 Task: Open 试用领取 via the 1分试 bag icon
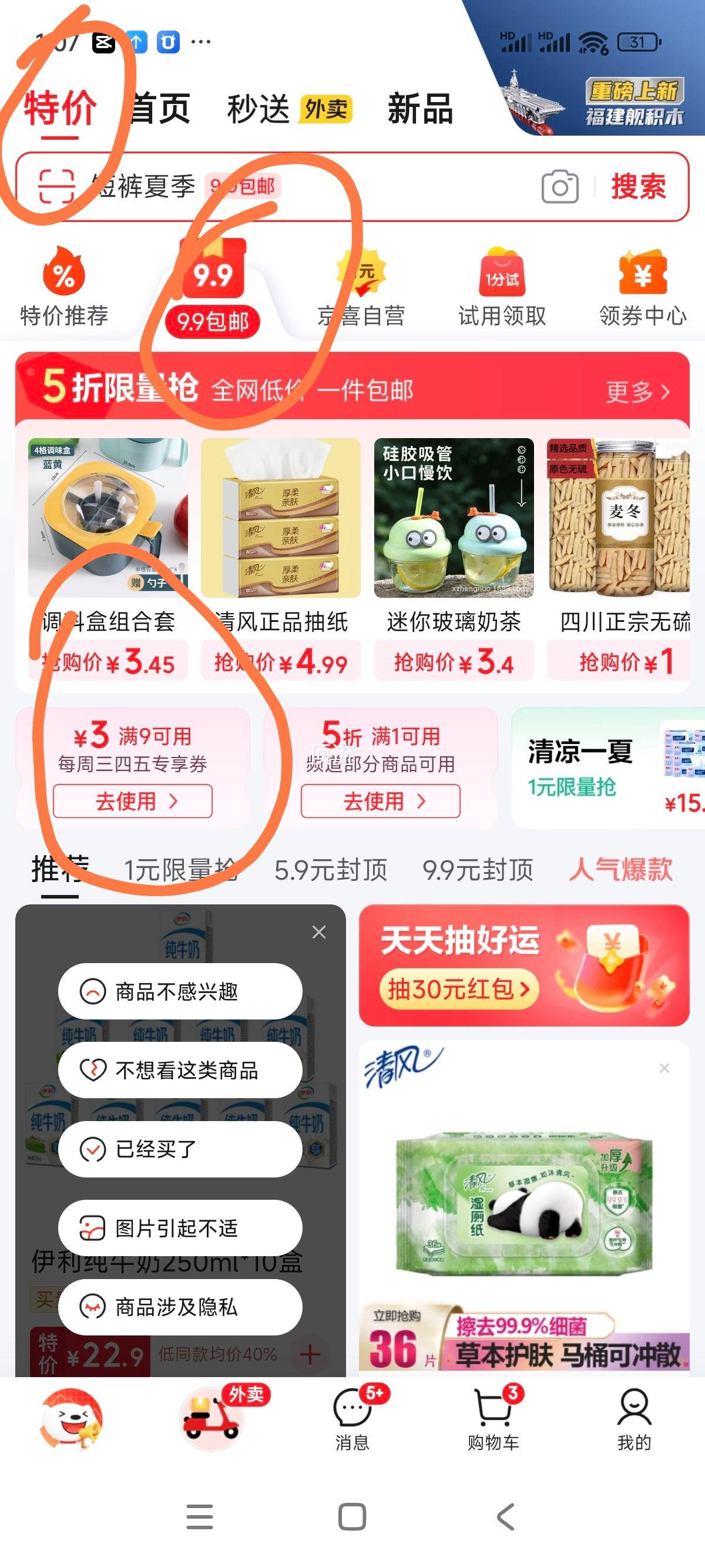[501, 276]
